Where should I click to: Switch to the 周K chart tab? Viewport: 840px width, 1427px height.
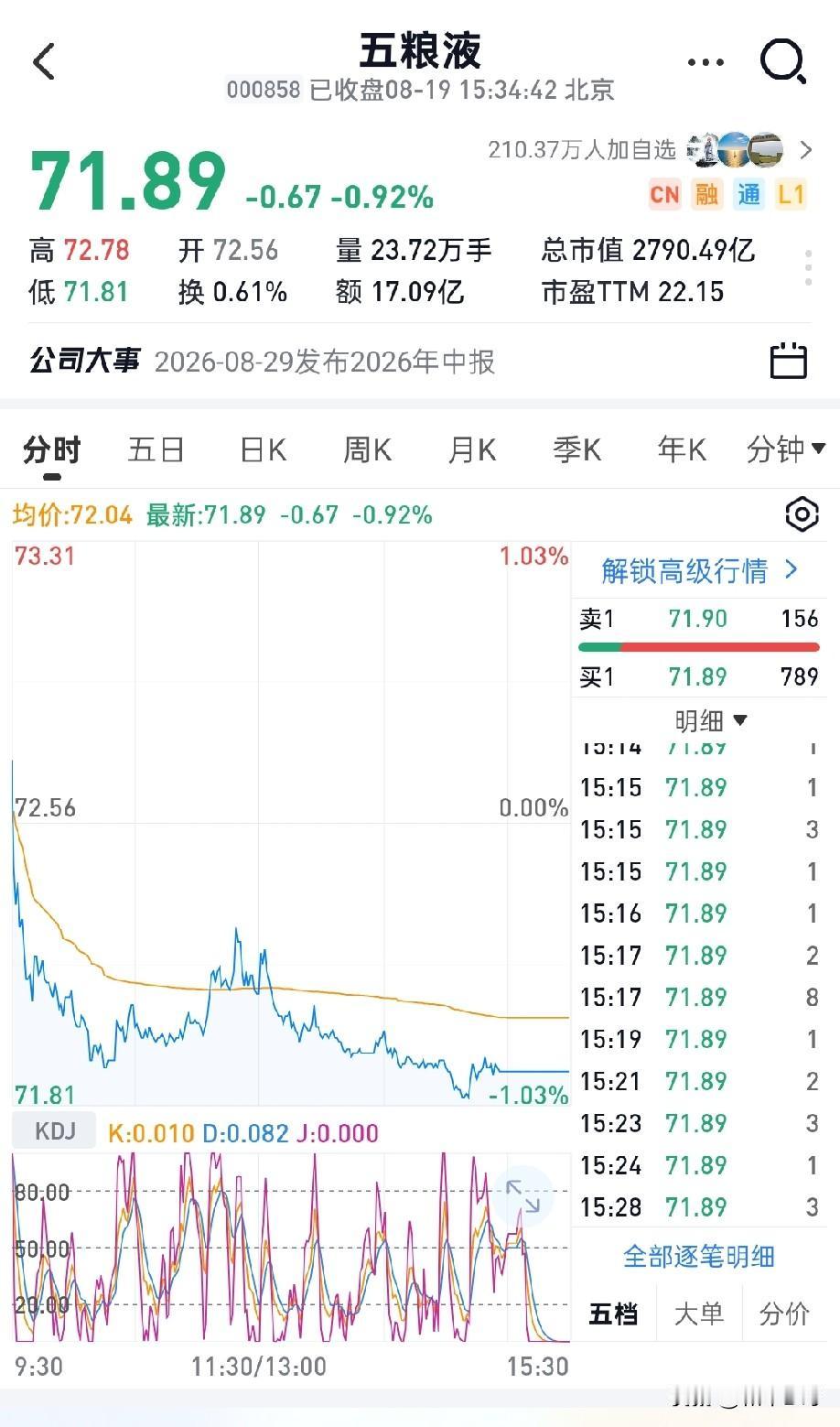pos(367,449)
